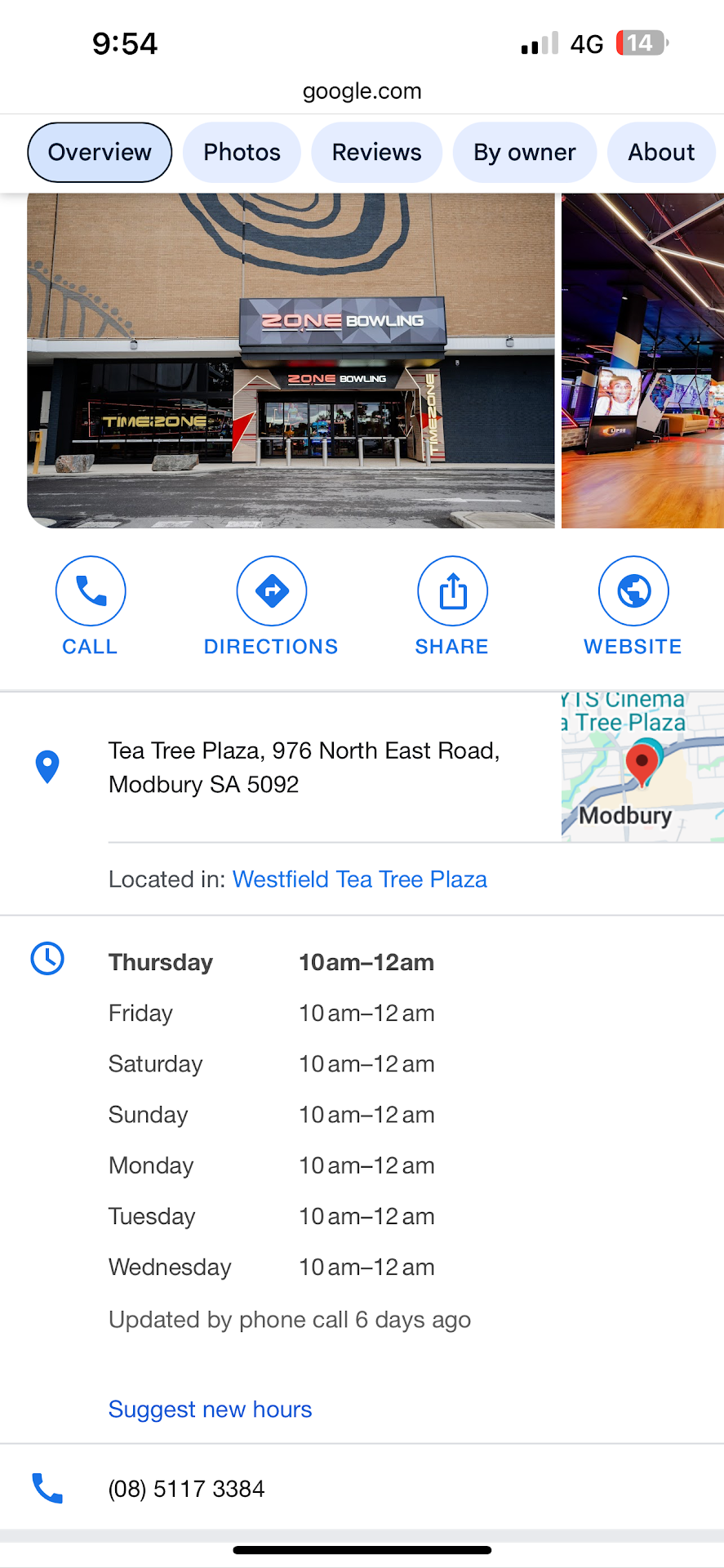Open the Reviews tab
This screenshot has height=1568, width=724.
(x=376, y=153)
